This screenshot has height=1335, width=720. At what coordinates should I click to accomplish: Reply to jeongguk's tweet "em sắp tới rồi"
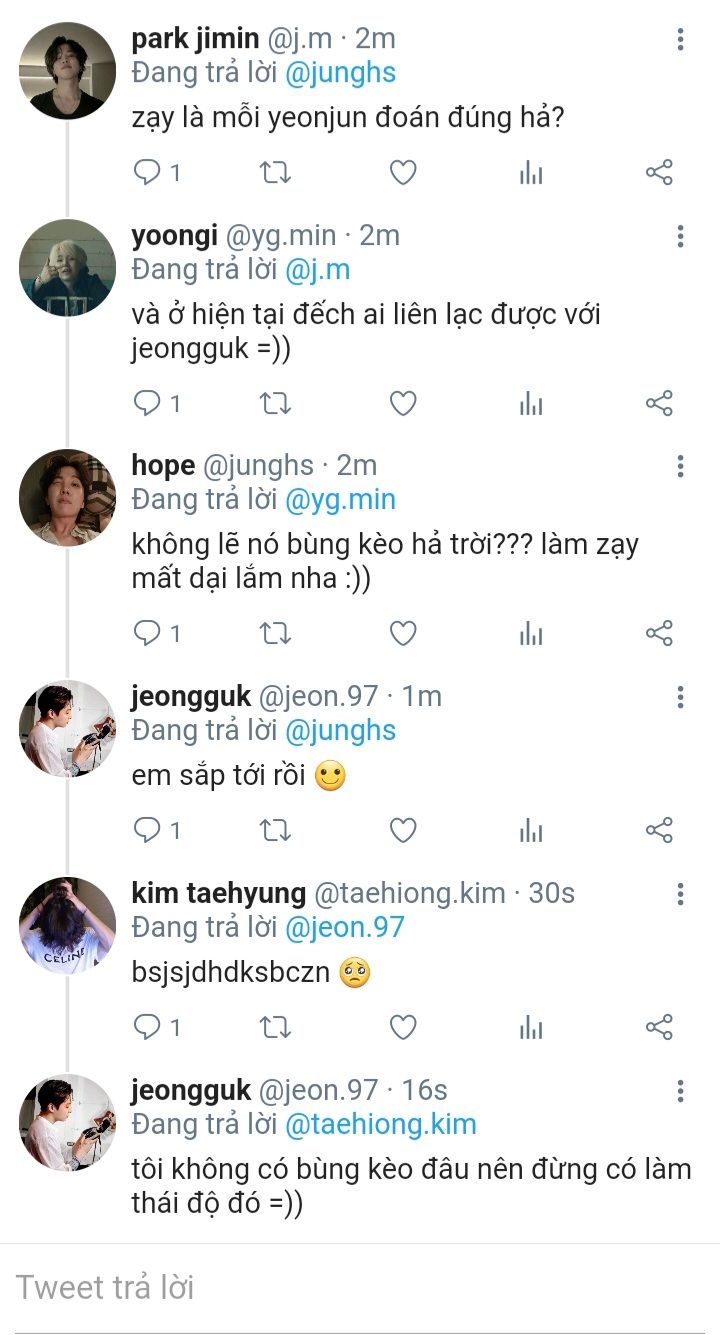157,830
